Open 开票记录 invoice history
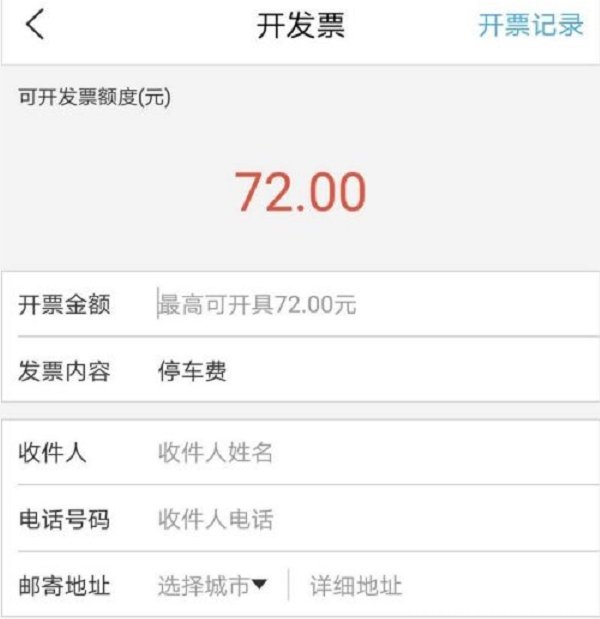 click(x=530, y=27)
